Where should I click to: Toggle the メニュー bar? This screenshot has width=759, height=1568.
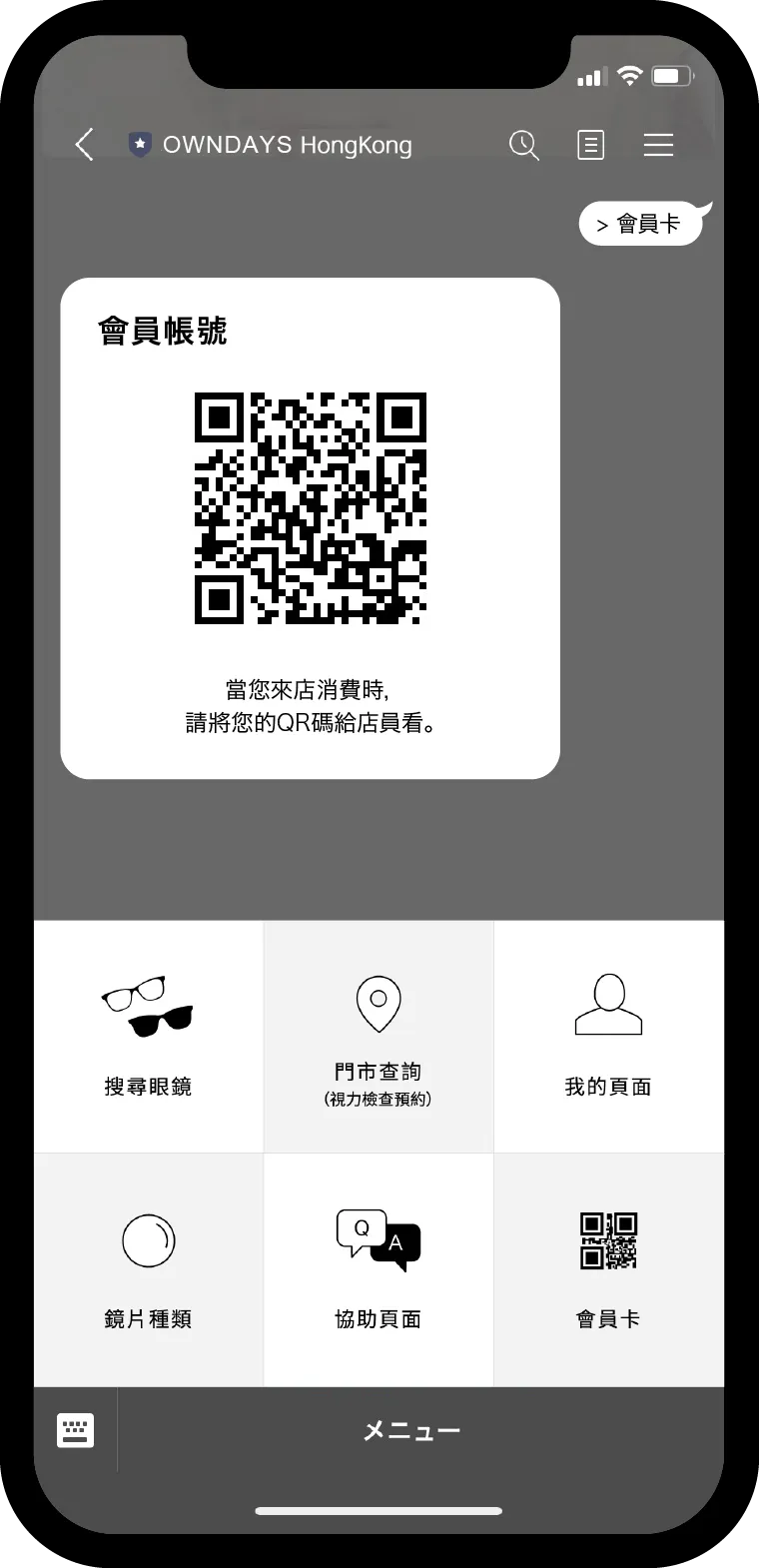[411, 1430]
